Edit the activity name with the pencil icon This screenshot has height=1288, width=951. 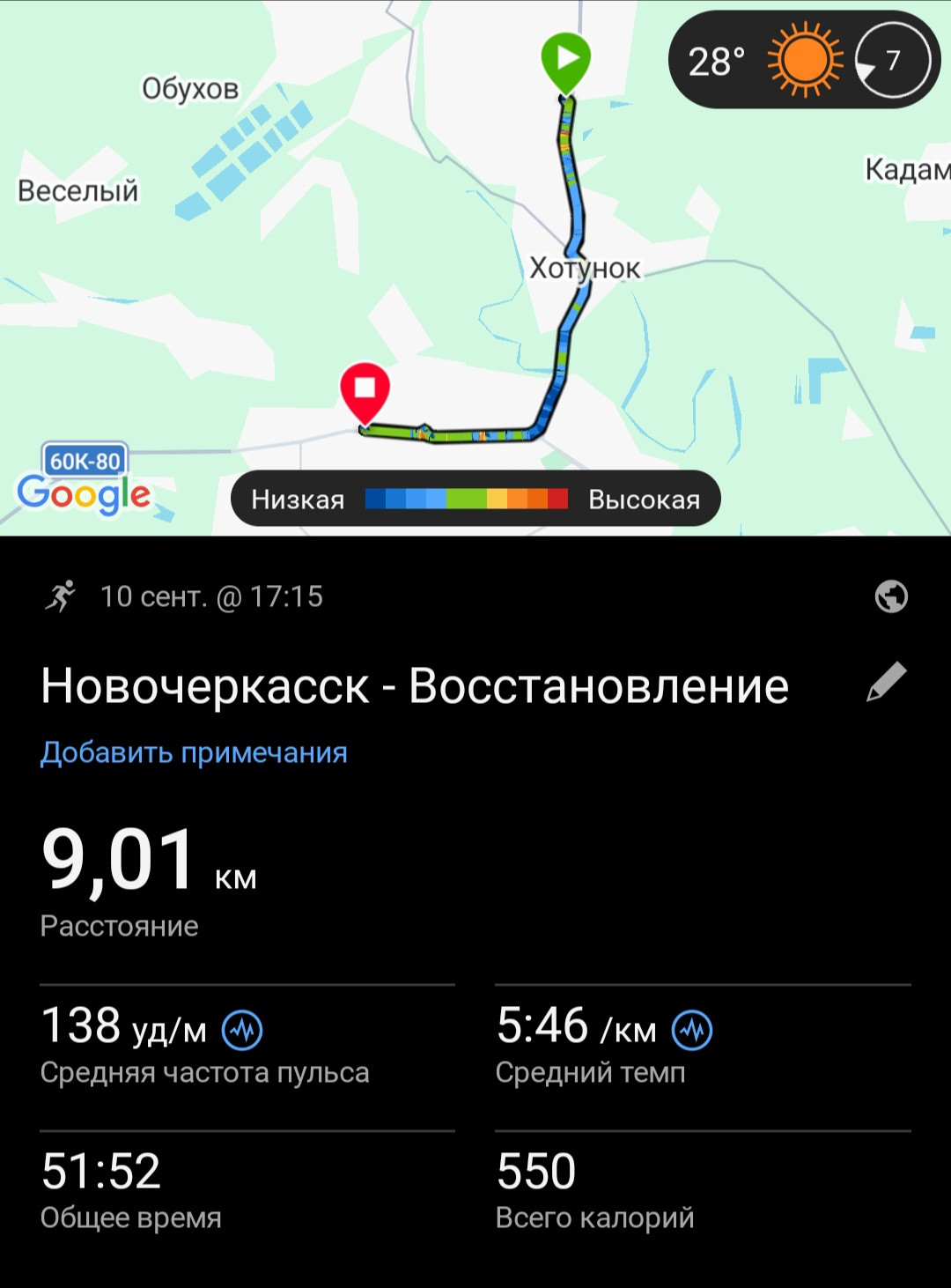click(887, 682)
